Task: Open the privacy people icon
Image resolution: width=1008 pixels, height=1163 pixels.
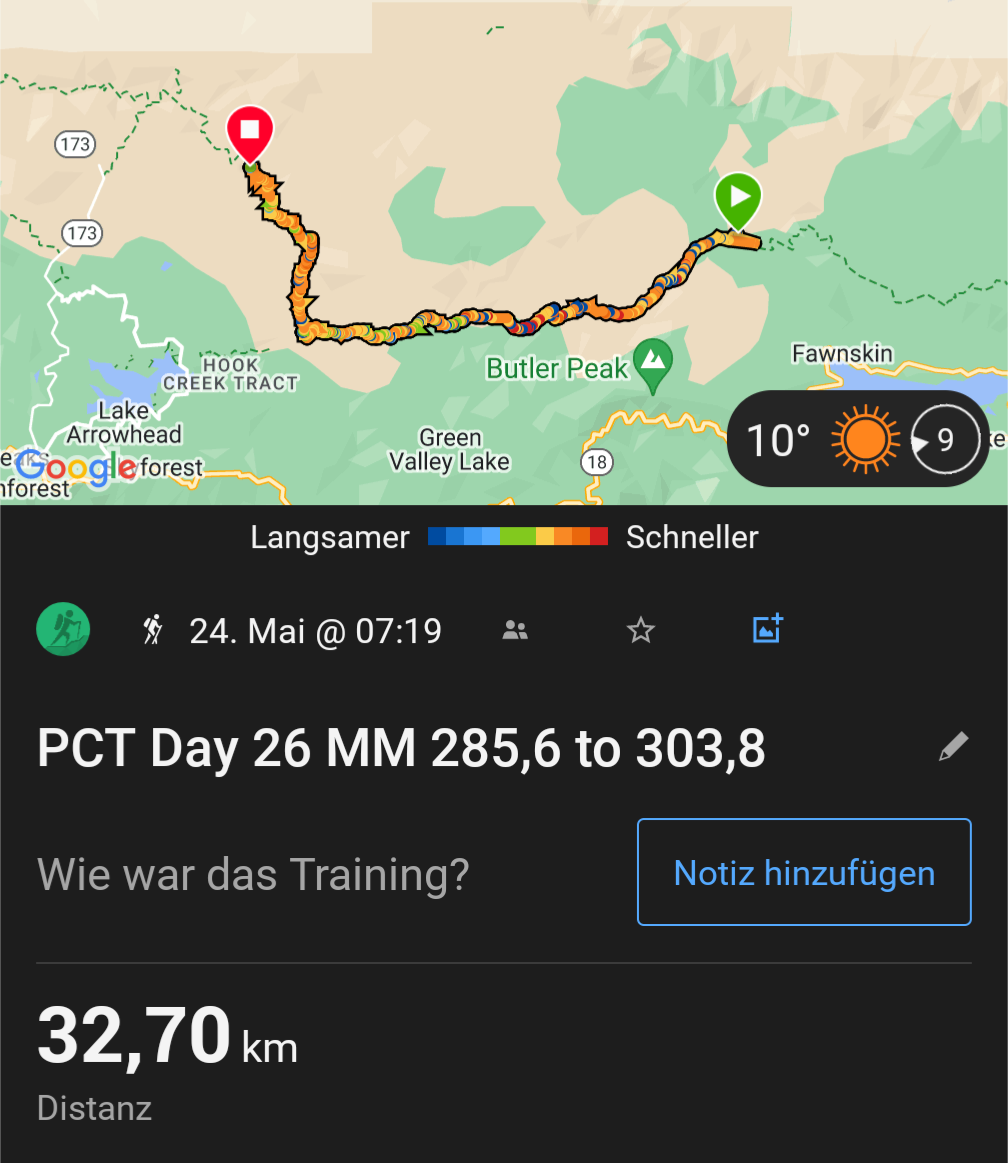Action: [515, 630]
